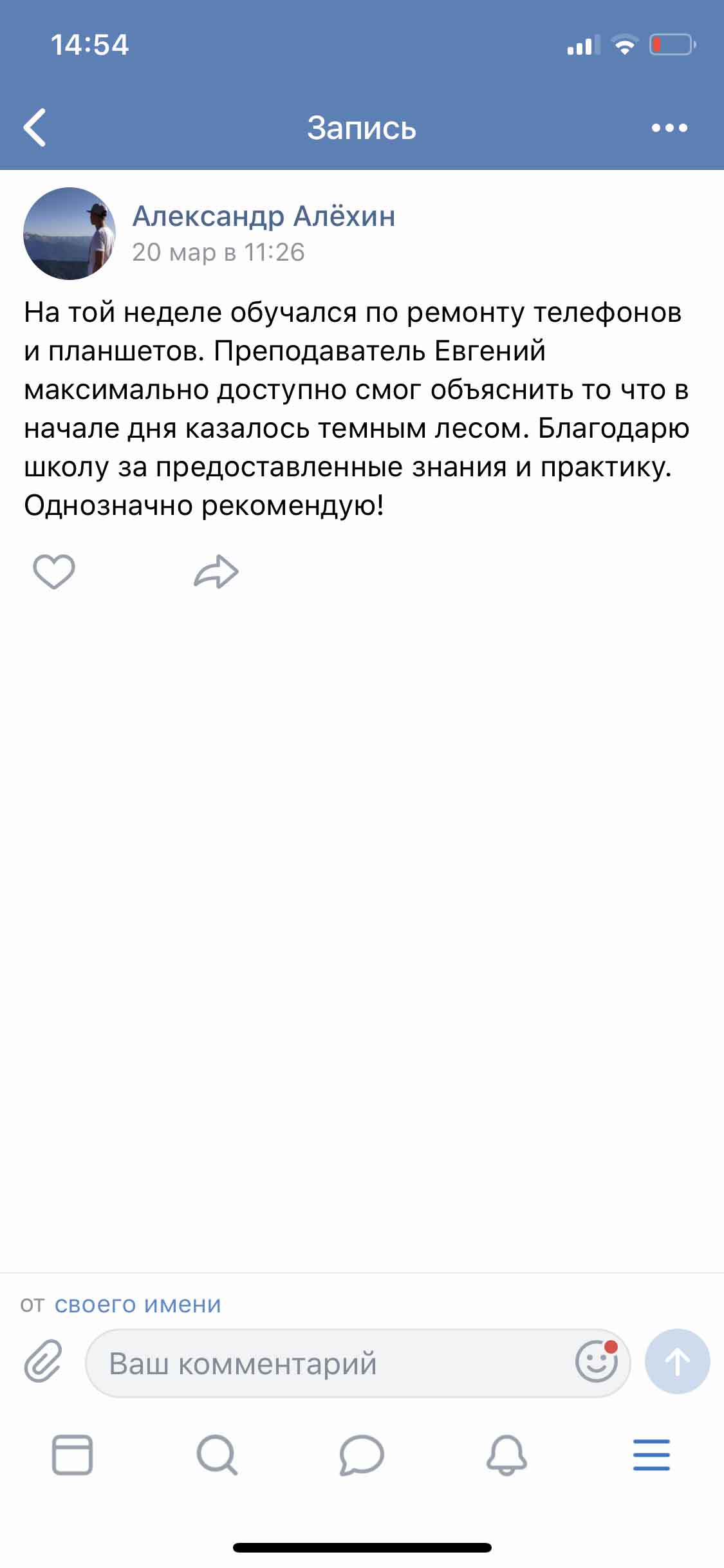Open the three-dot overflow menu
The width and height of the screenshot is (724, 1568).
669,127
